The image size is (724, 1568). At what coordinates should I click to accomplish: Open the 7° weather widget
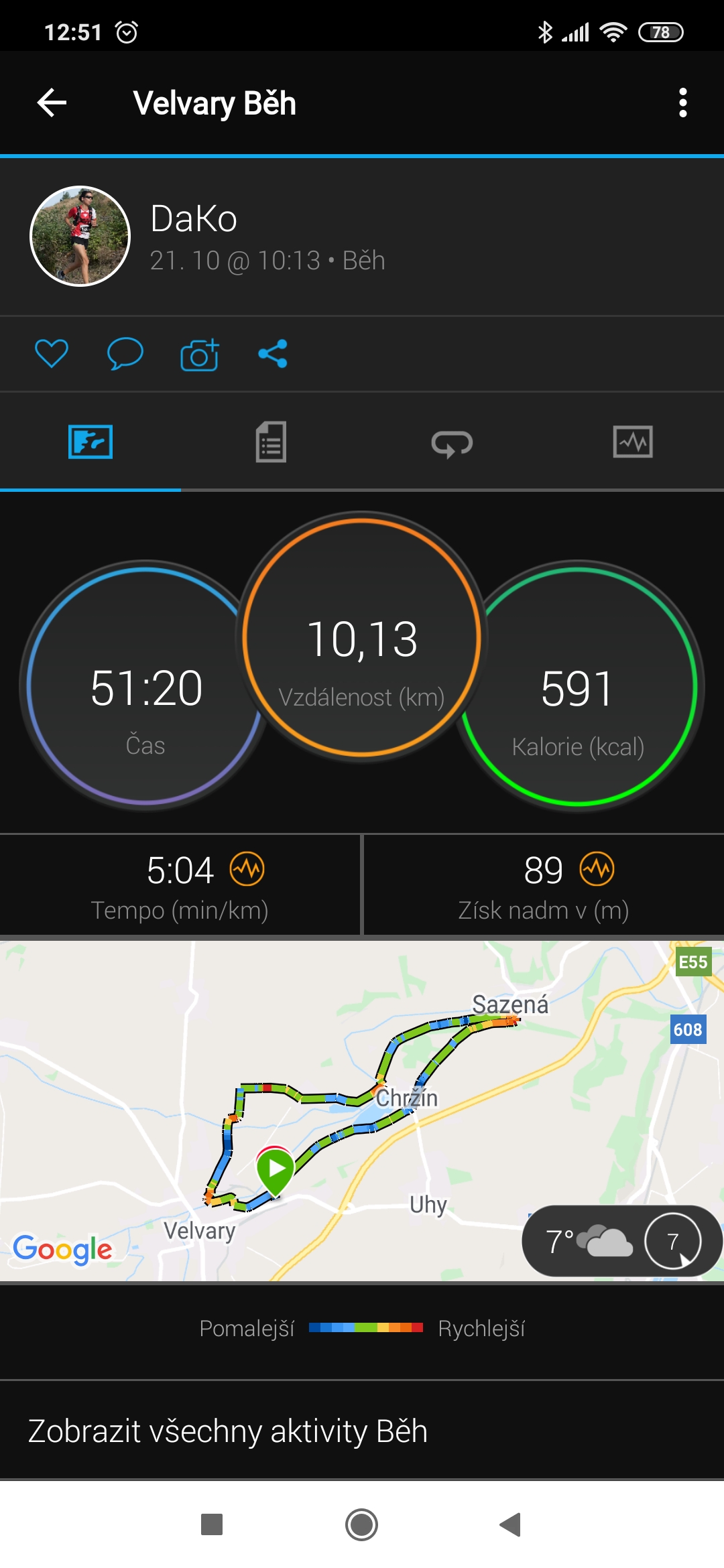click(x=621, y=1241)
